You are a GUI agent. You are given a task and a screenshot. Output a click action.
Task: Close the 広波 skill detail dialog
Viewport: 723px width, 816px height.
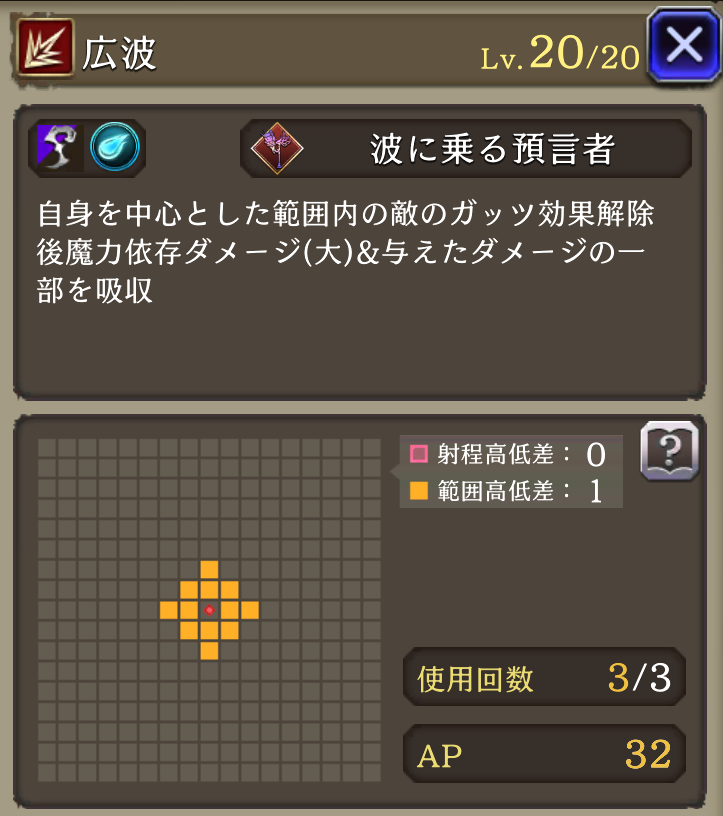[x=684, y=46]
